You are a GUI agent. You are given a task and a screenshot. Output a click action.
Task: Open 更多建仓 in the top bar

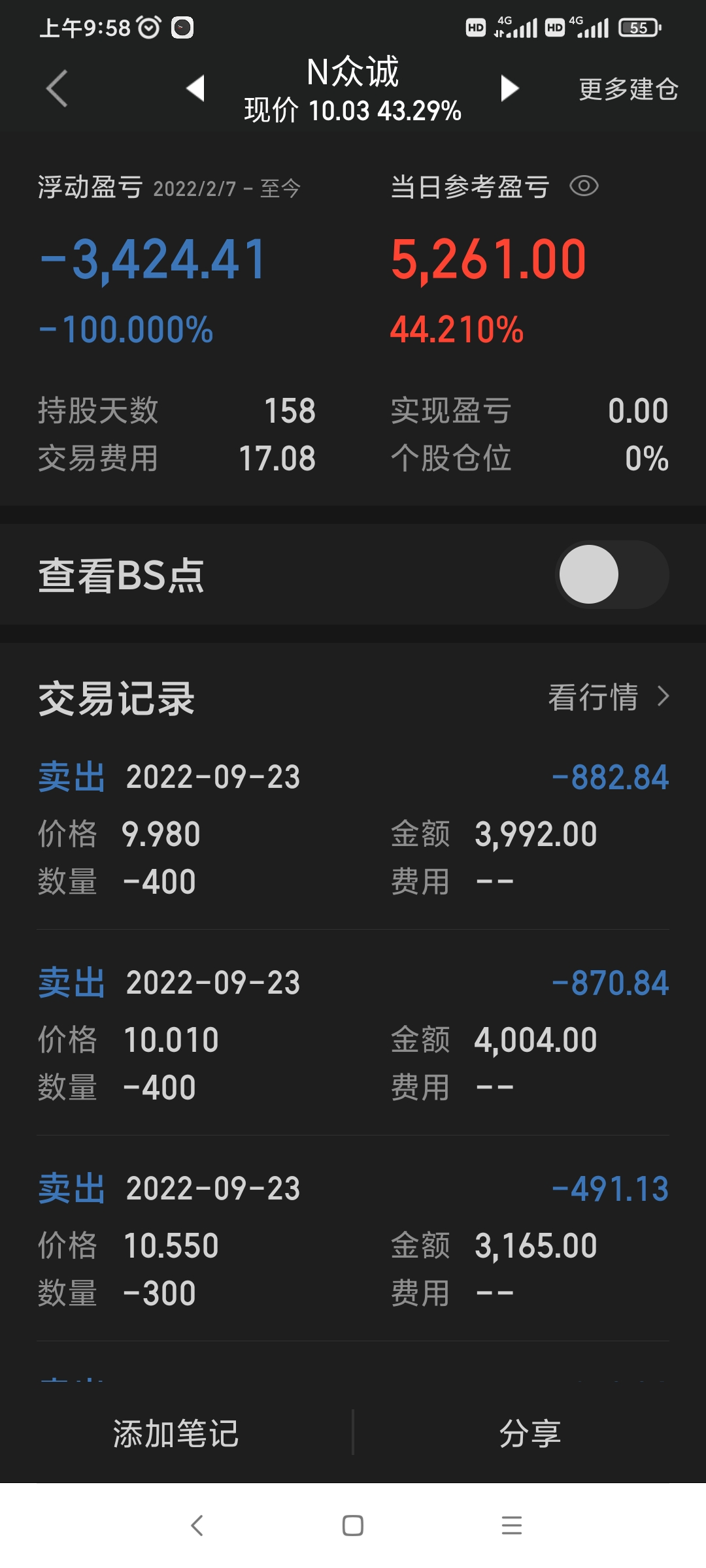[x=628, y=90]
